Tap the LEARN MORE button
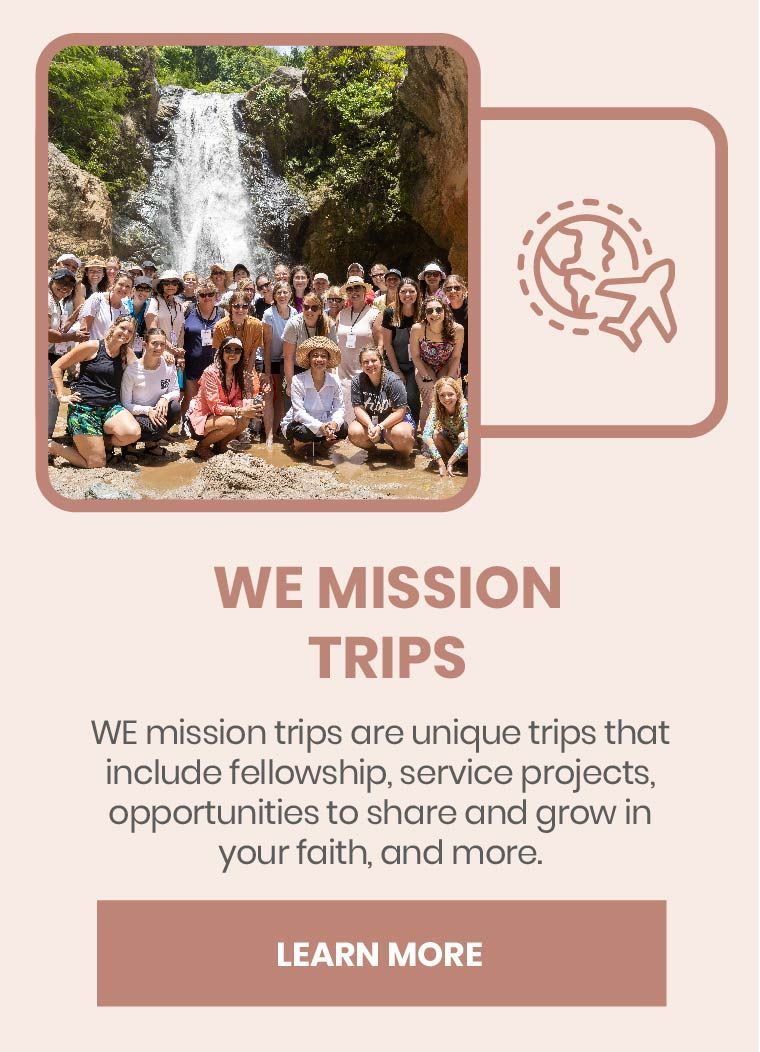The image size is (760, 1052). (381, 953)
